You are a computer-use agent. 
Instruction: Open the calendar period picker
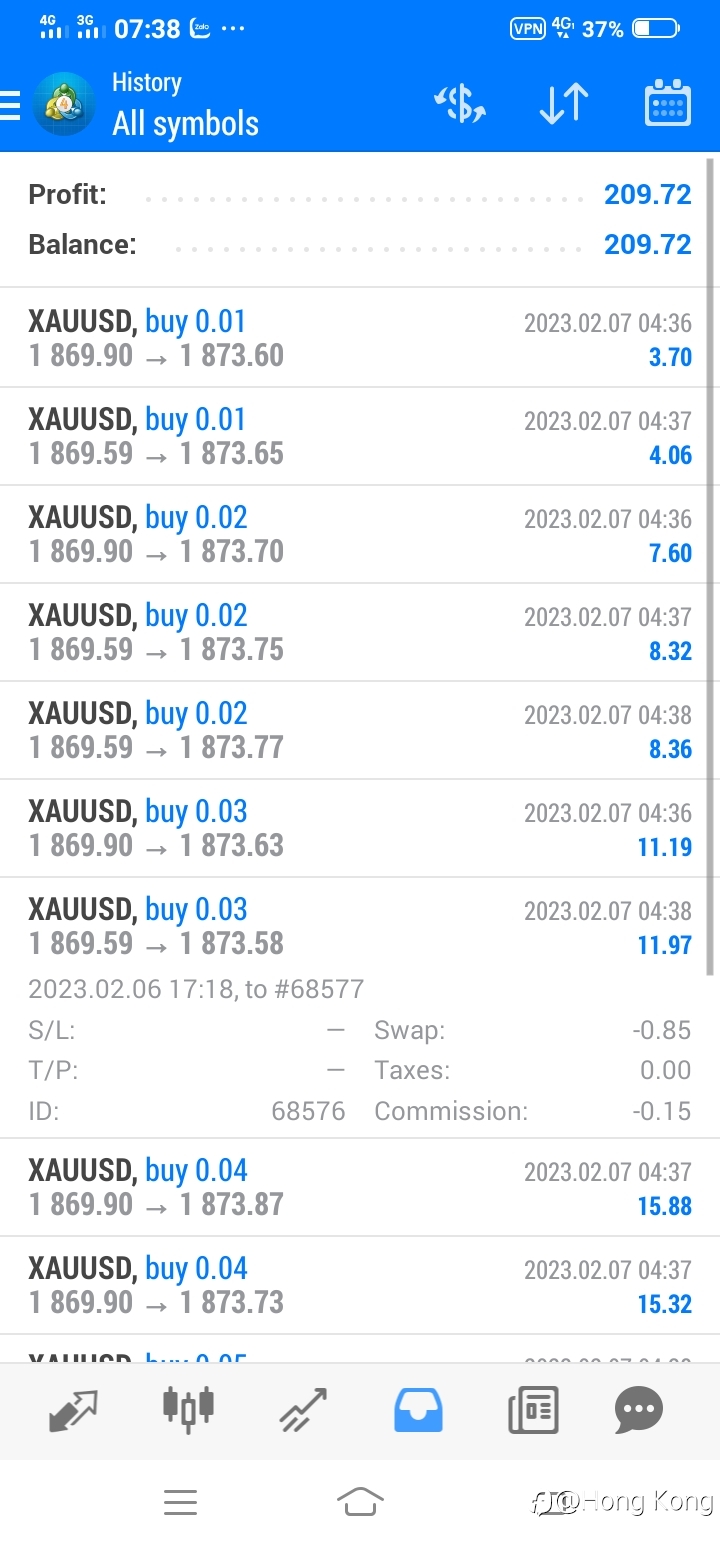pos(667,104)
